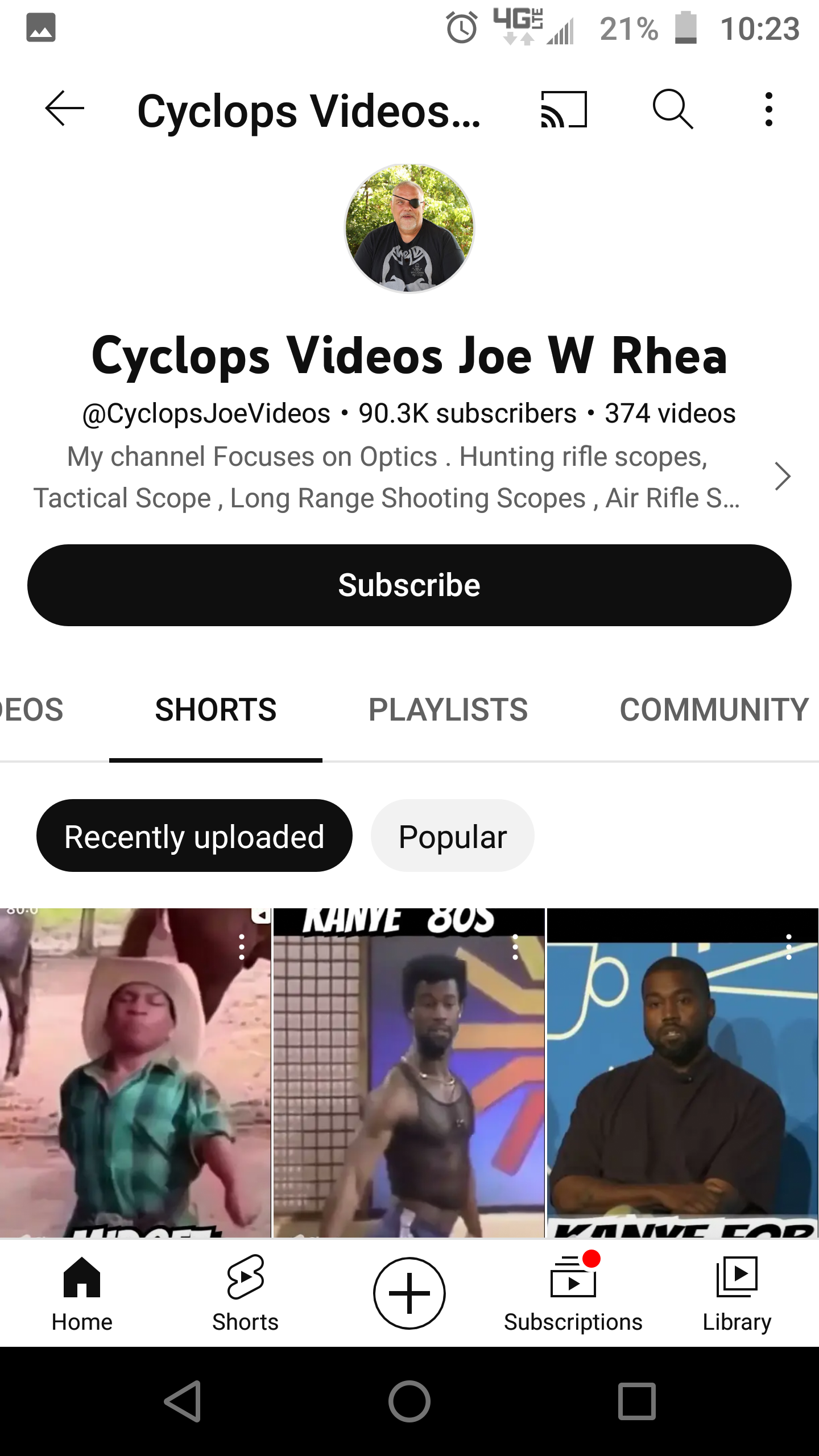Open the top-right overflow menu
The image size is (819, 1456).
pyautogui.click(x=768, y=109)
